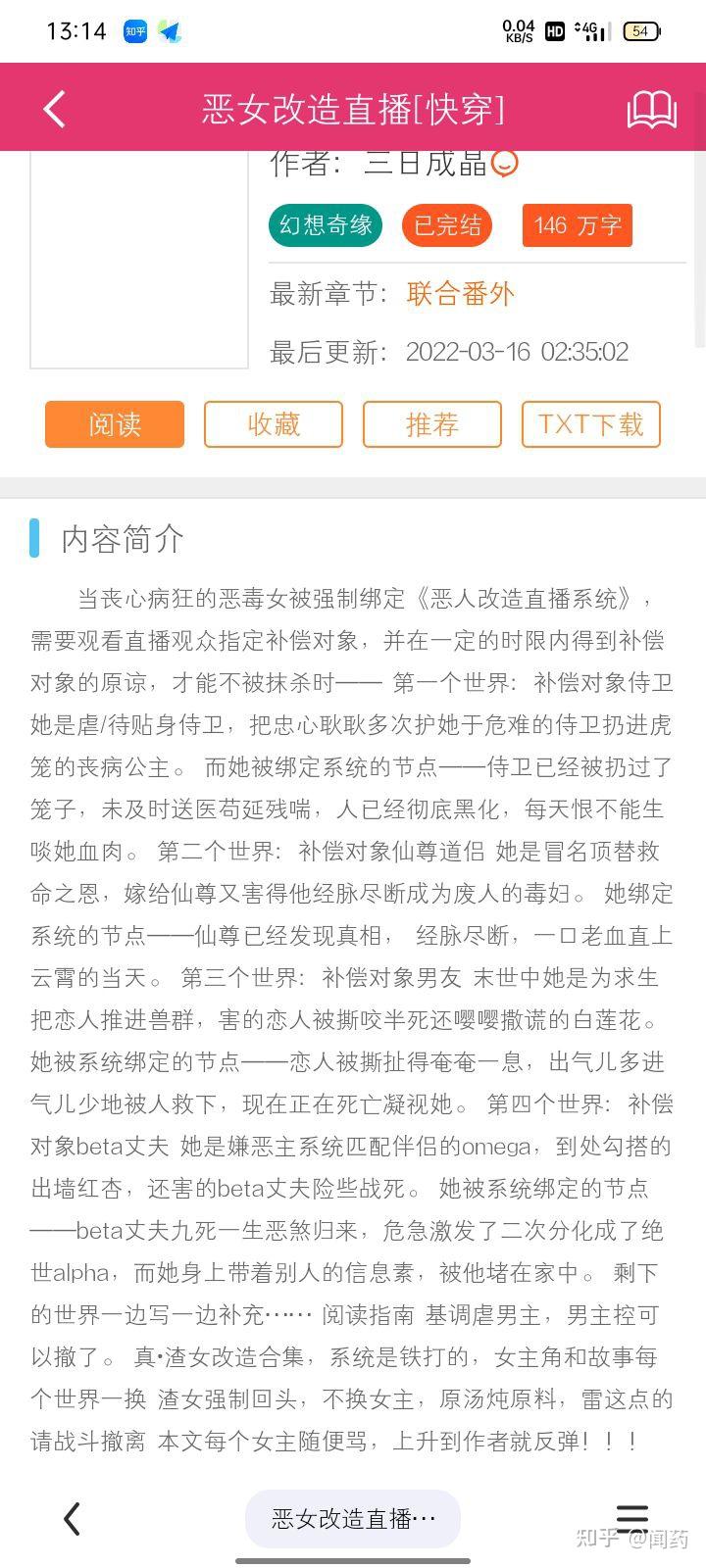Image resolution: width=706 pixels, height=1568 pixels.
Task: Open the bookshelf book icon
Action: coord(651,109)
